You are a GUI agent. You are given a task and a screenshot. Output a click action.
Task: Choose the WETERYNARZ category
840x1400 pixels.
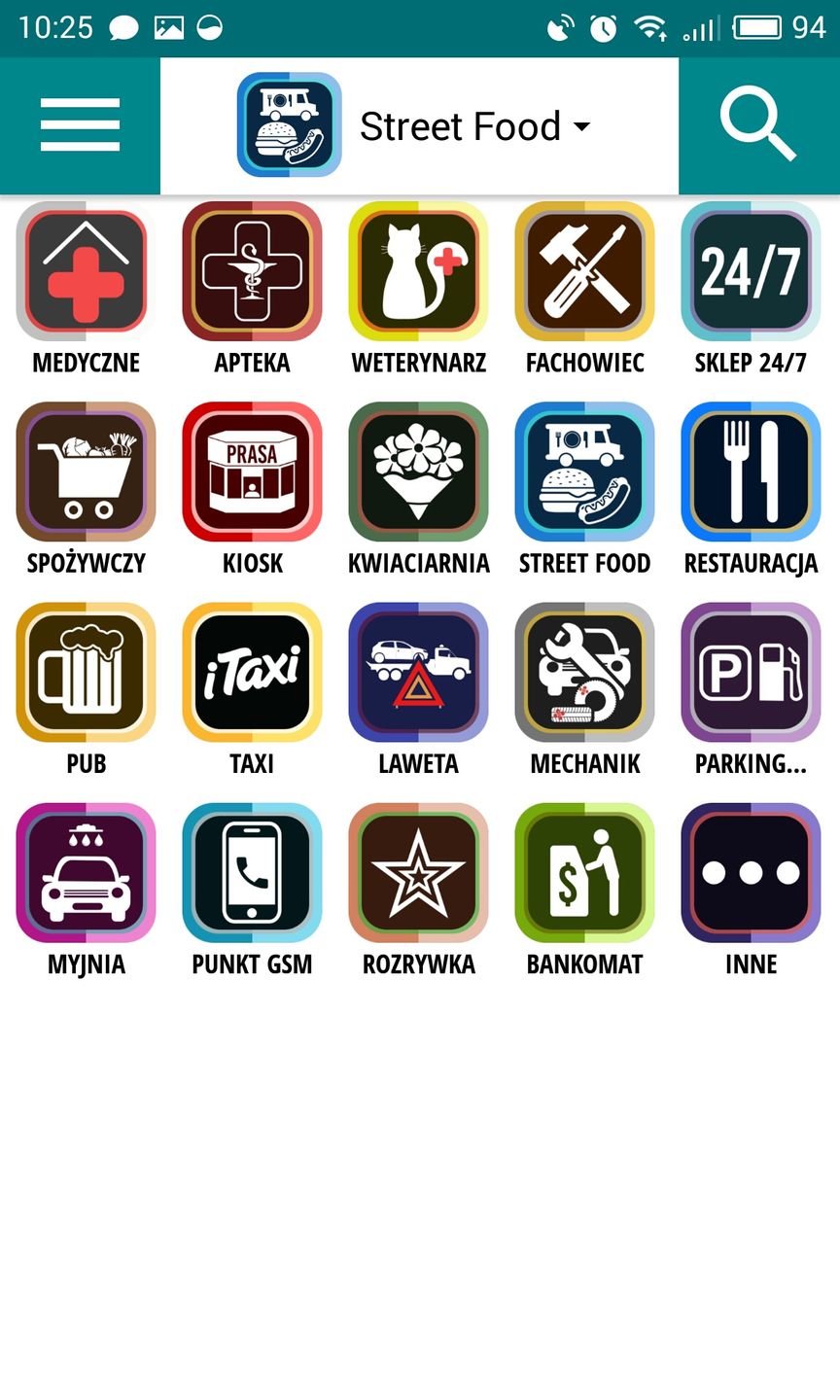point(418,272)
